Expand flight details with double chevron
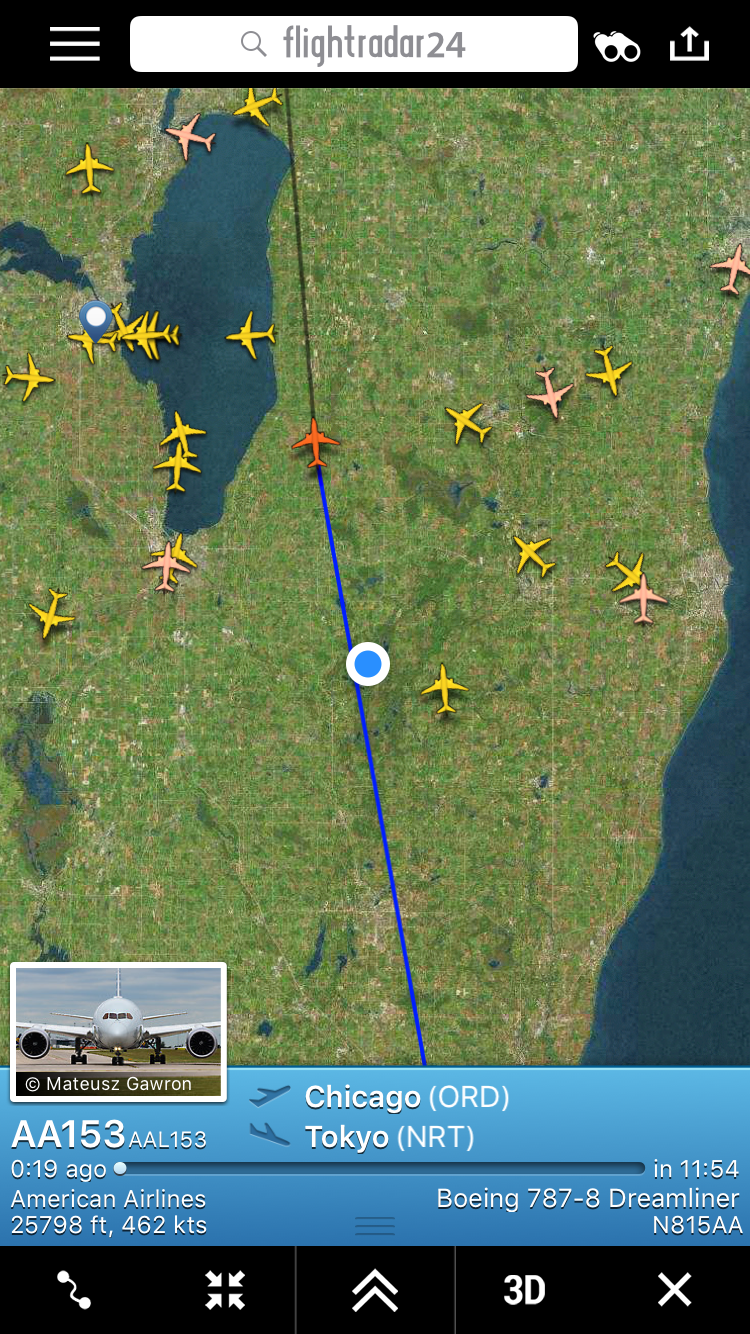 (375, 1290)
